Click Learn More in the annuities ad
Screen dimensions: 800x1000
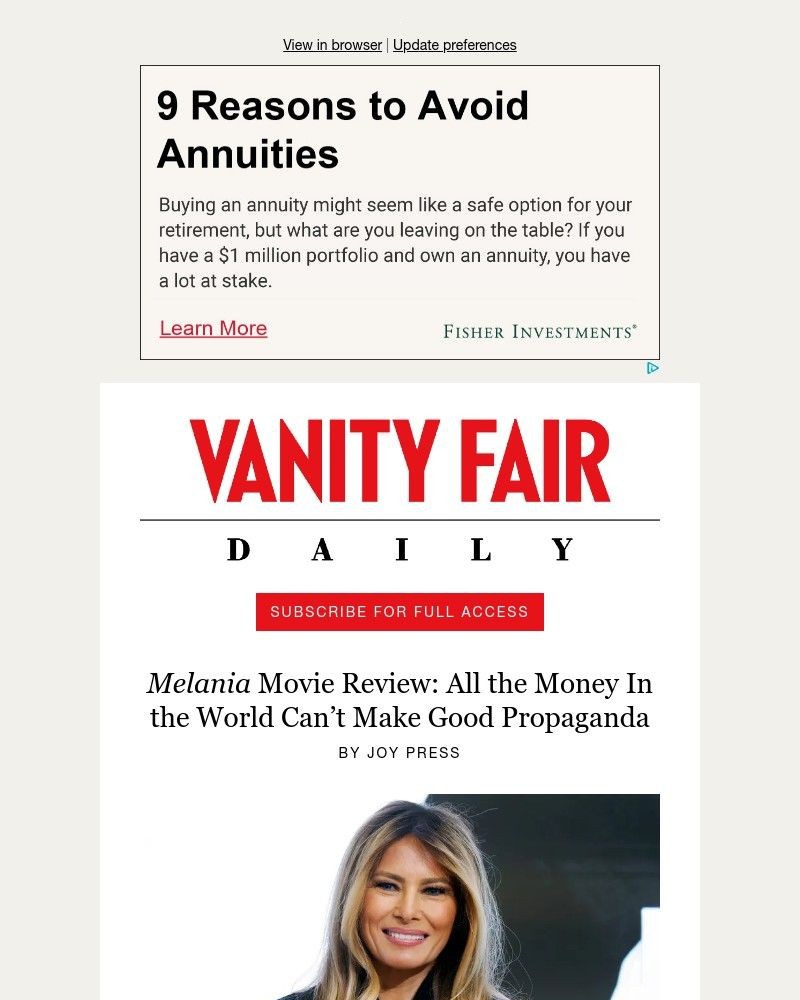point(213,328)
